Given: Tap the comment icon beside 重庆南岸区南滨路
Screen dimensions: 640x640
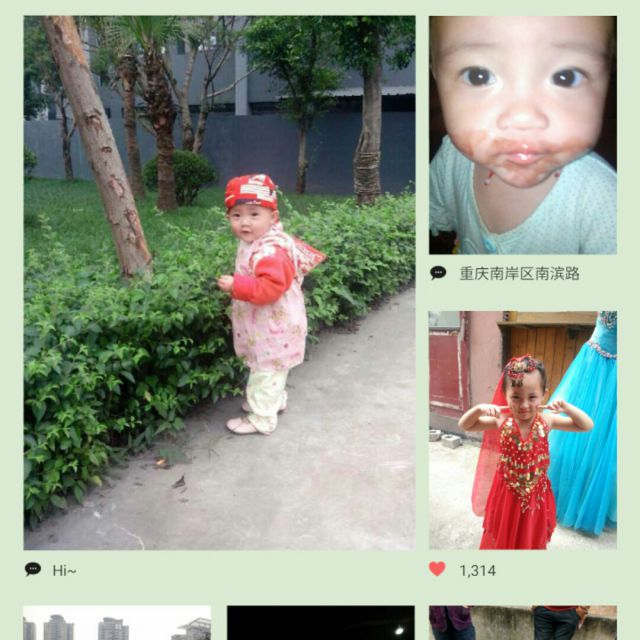Looking at the screenshot, I should point(438,273).
